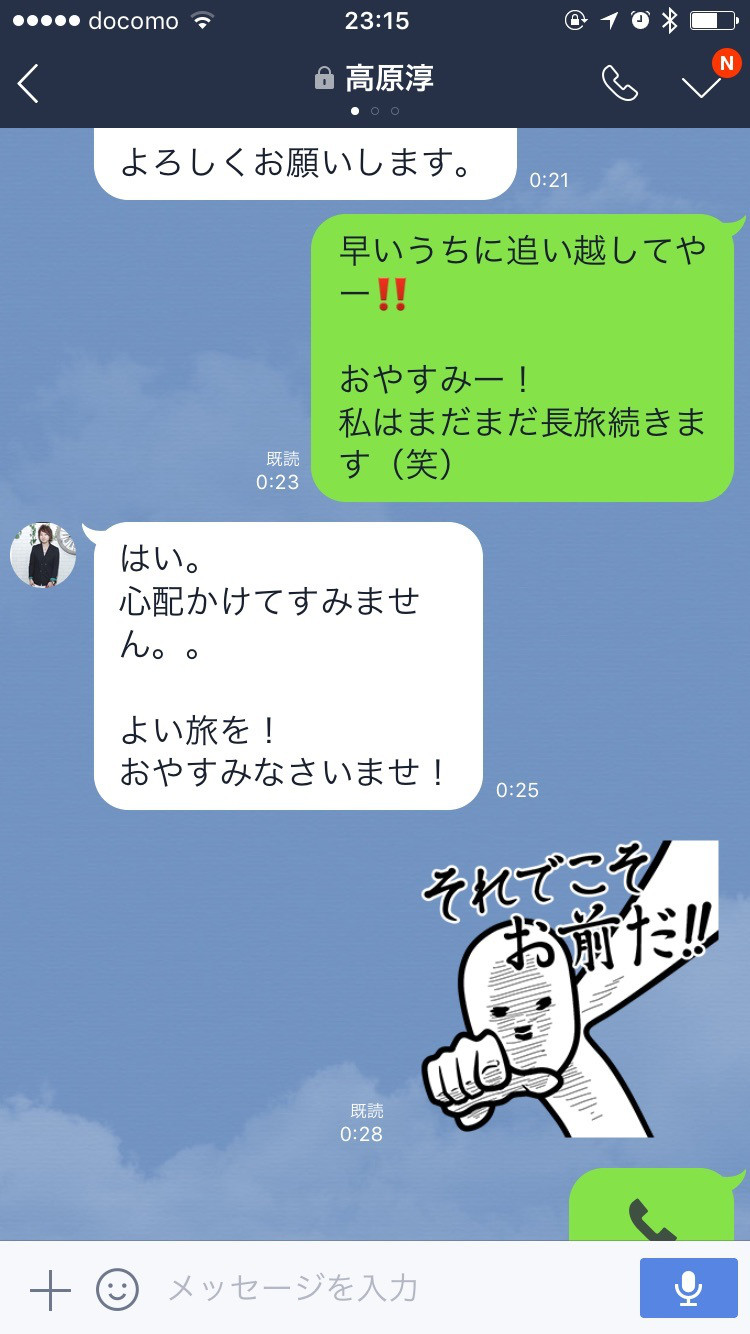
Task: View 高原淳's profile picture
Action: [x=43, y=555]
